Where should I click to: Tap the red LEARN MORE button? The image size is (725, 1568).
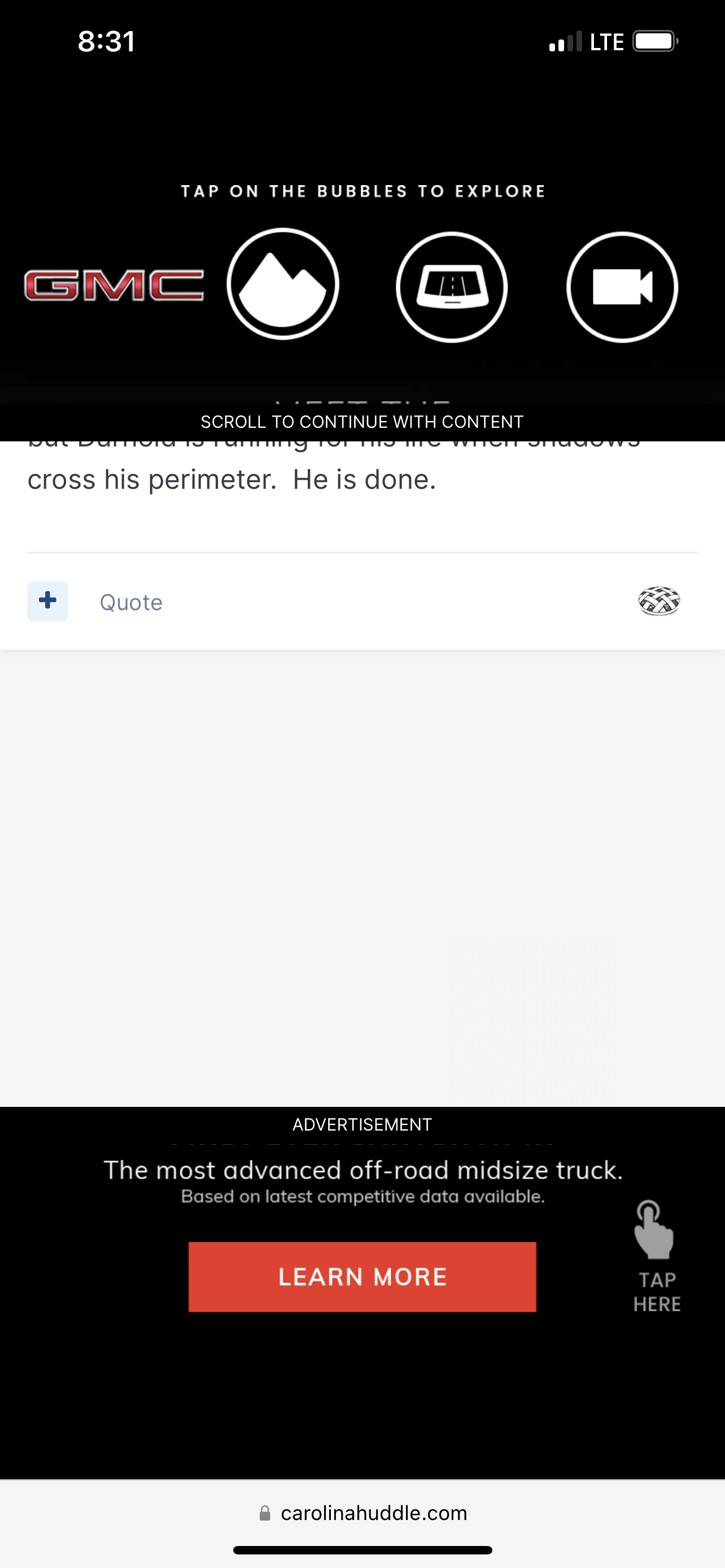pyautogui.click(x=362, y=1276)
